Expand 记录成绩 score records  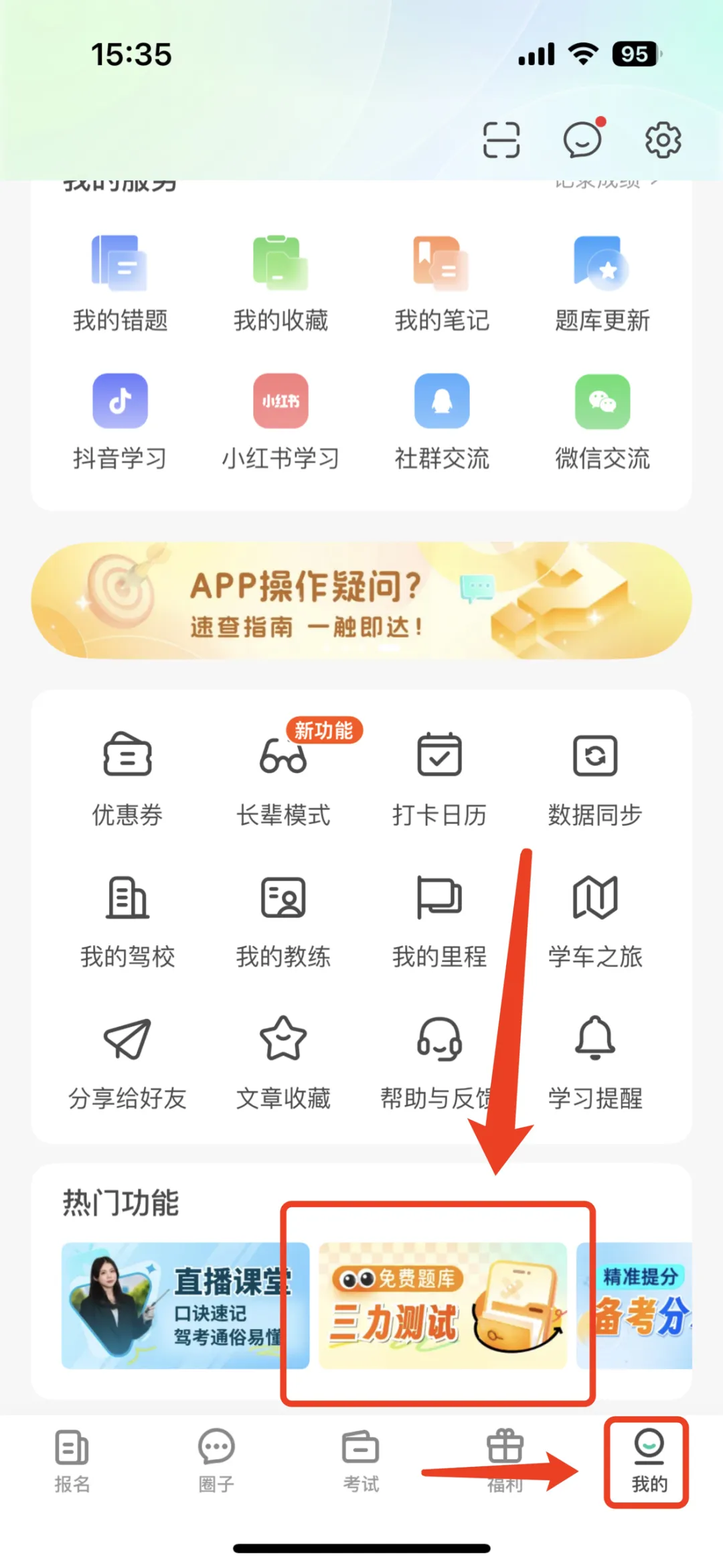point(607,181)
